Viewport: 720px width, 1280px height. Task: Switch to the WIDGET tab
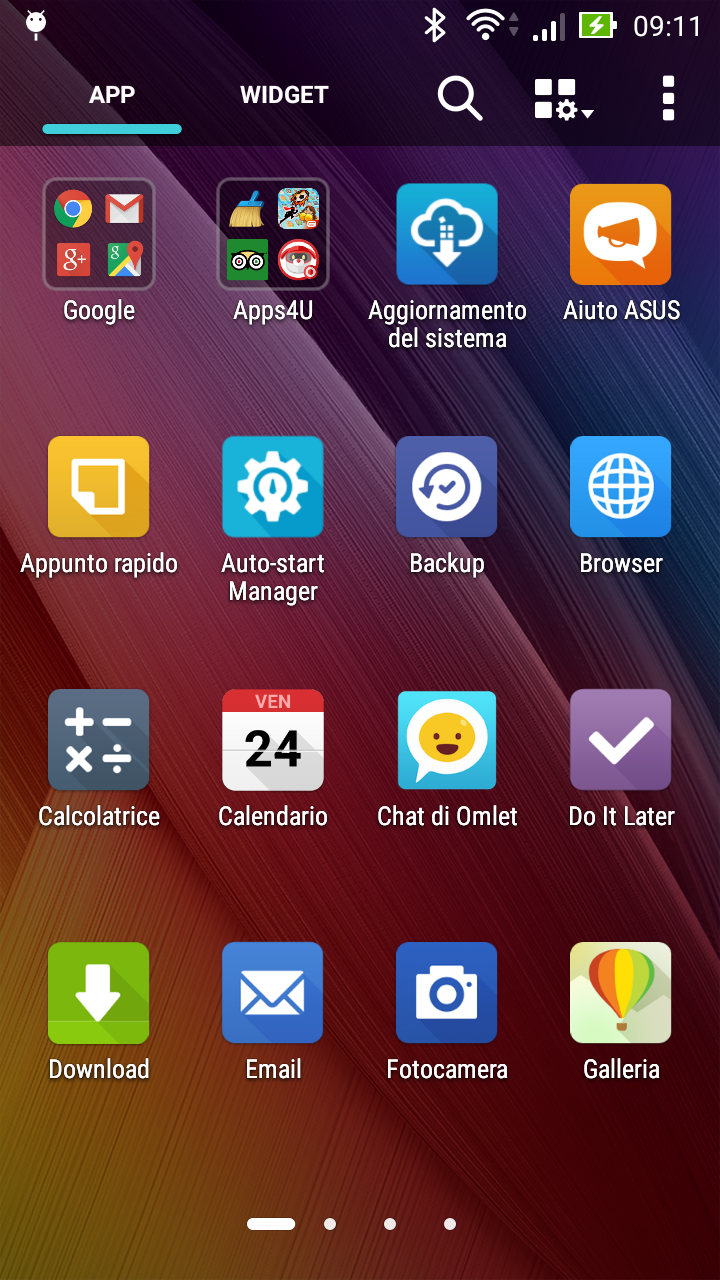pyautogui.click(x=284, y=95)
